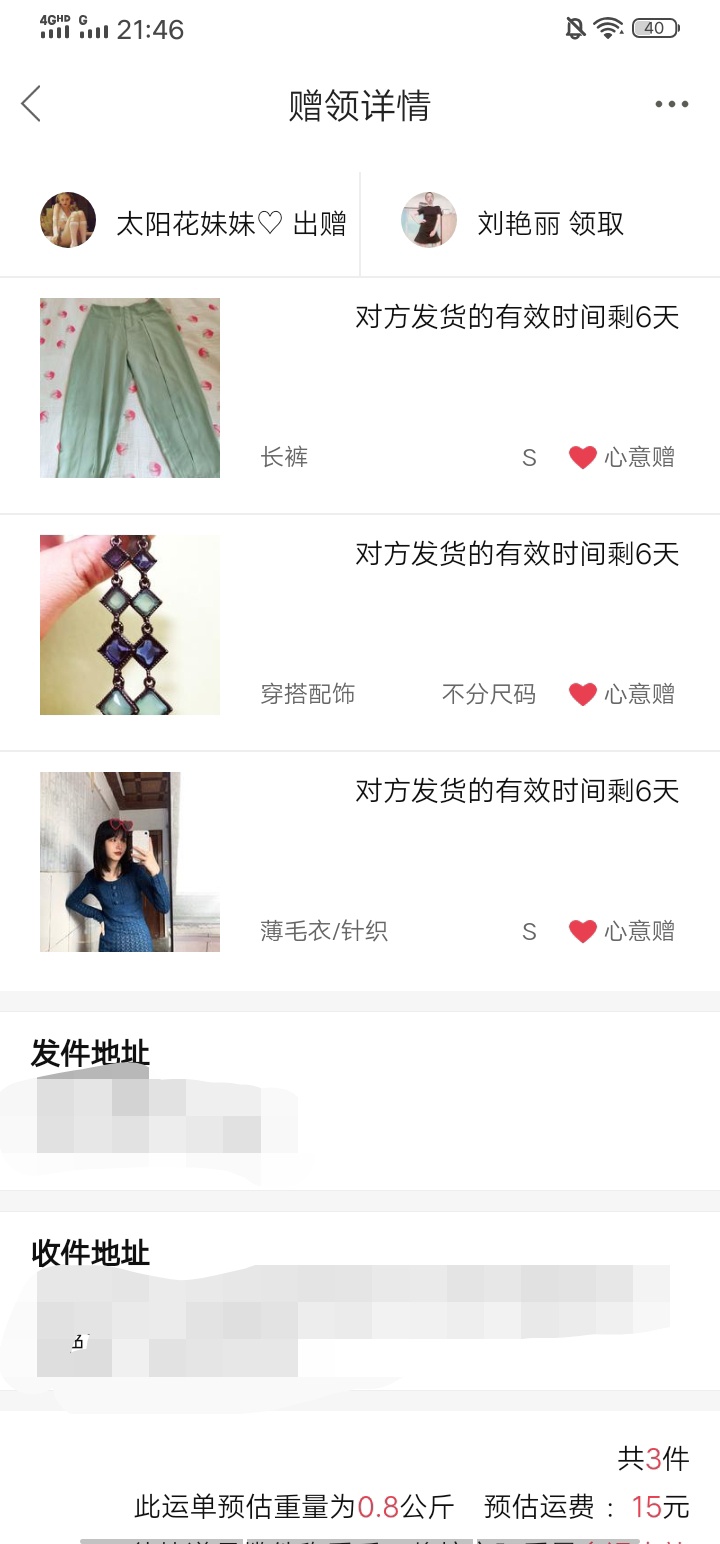Open the 穿搭配饰 earrings item
Image resolution: width=720 pixels, height=1544 pixels.
130,625
